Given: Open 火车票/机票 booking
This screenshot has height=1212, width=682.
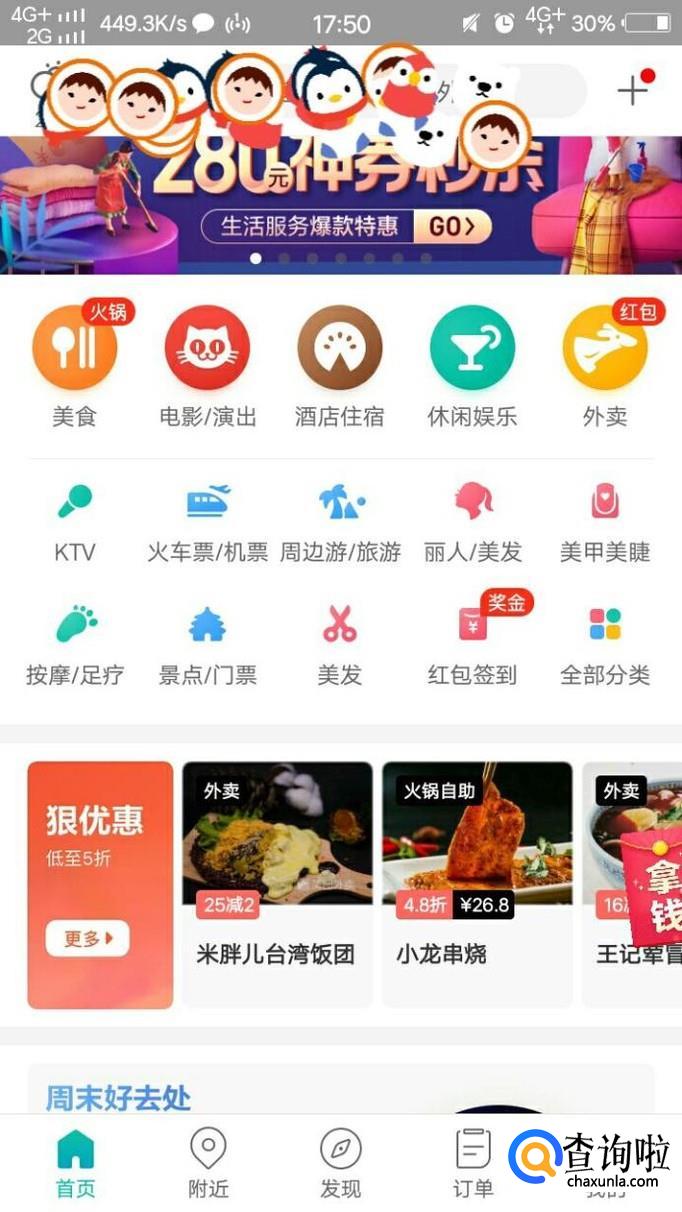Looking at the screenshot, I should pos(207,520).
